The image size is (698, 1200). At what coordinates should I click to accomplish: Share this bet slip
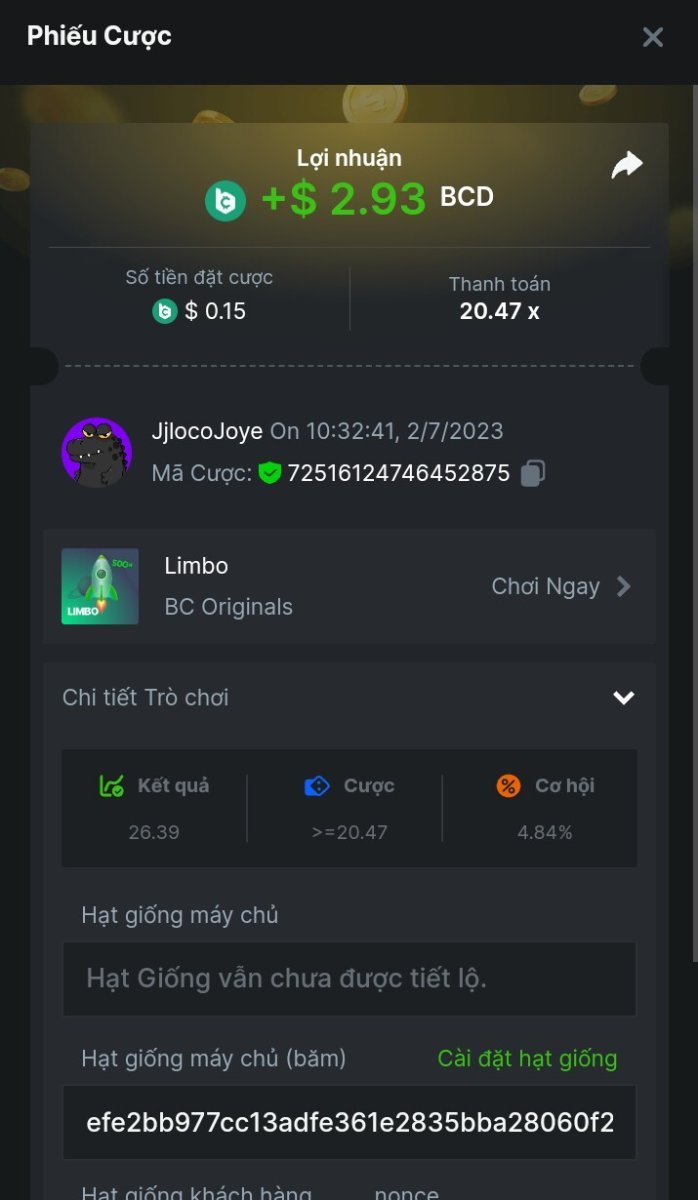tap(627, 165)
